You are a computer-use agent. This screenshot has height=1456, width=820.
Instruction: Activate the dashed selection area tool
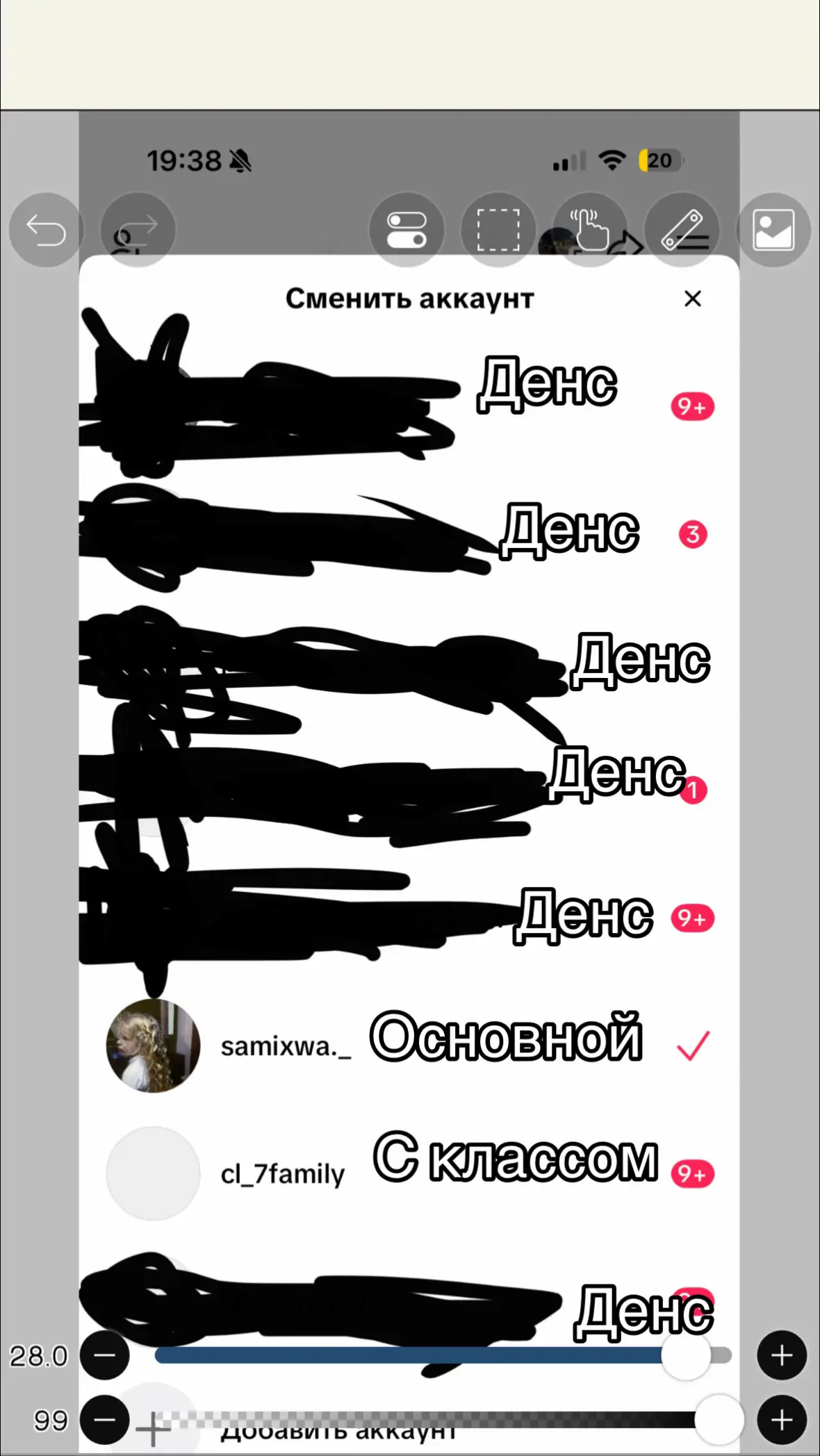498,230
